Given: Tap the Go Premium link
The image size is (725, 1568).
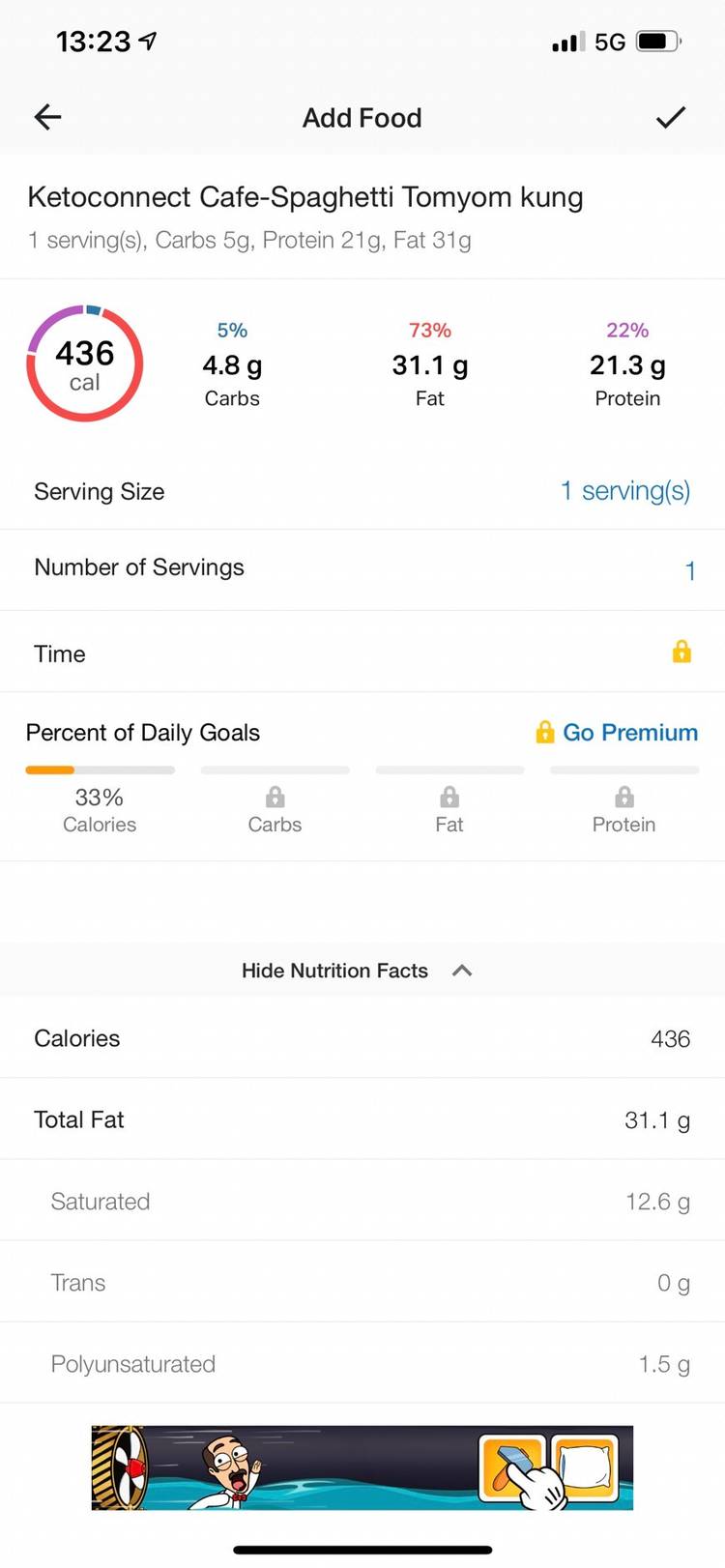Looking at the screenshot, I should tap(617, 733).
